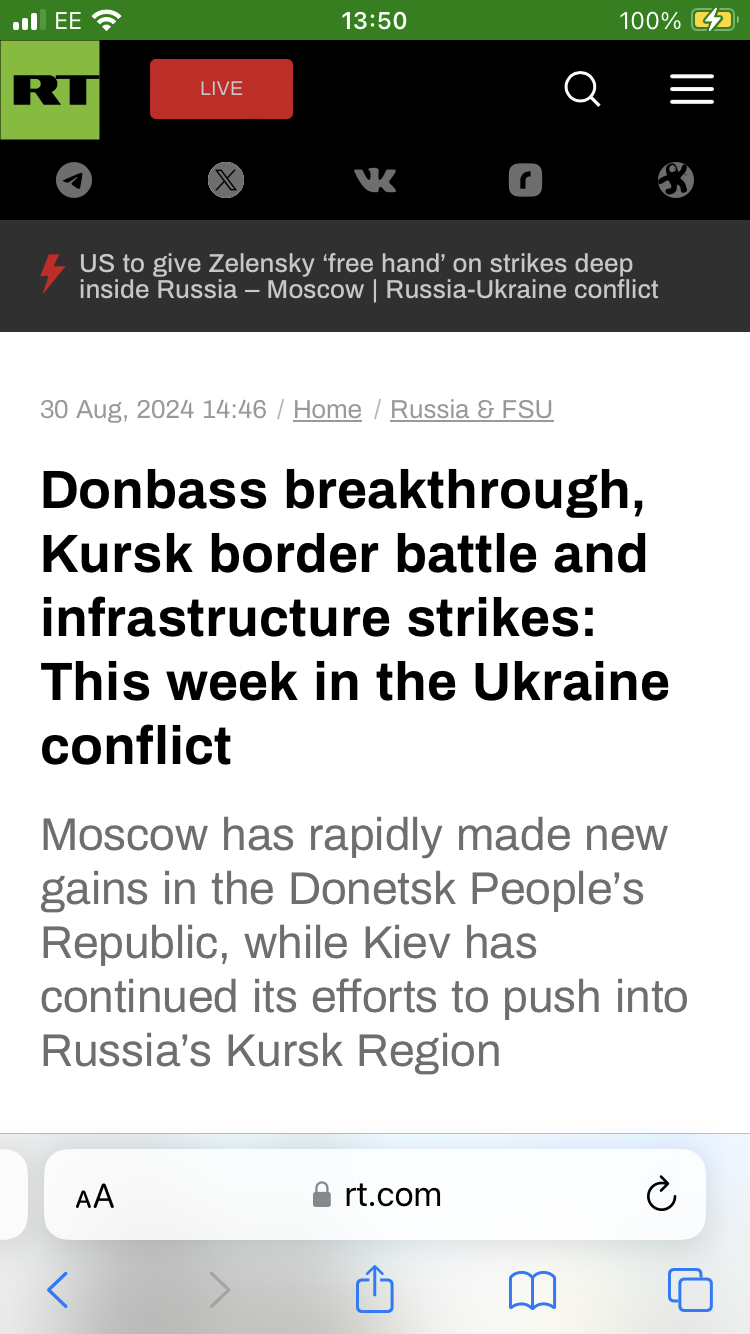This screenshot has height=1334, width=750.
Task: Watch the LIVE broadcast
Action: click(x=221, y=89)
